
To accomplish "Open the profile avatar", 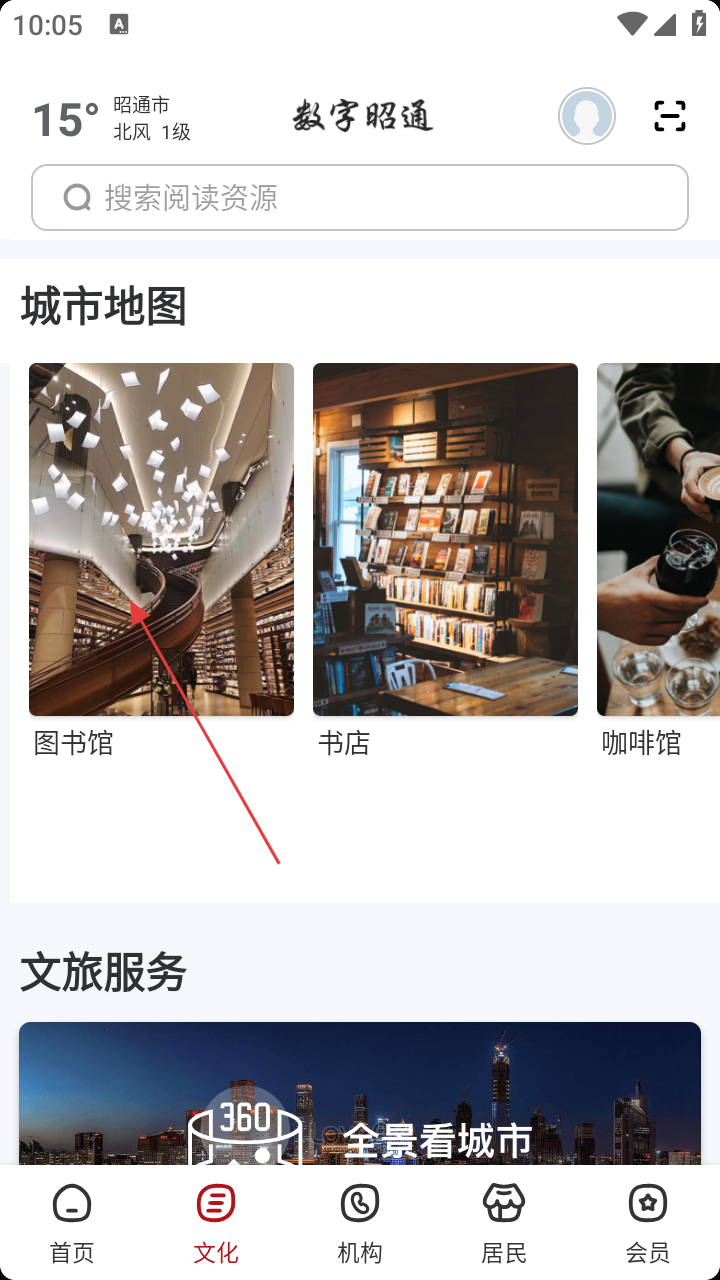I will (587, 116).
